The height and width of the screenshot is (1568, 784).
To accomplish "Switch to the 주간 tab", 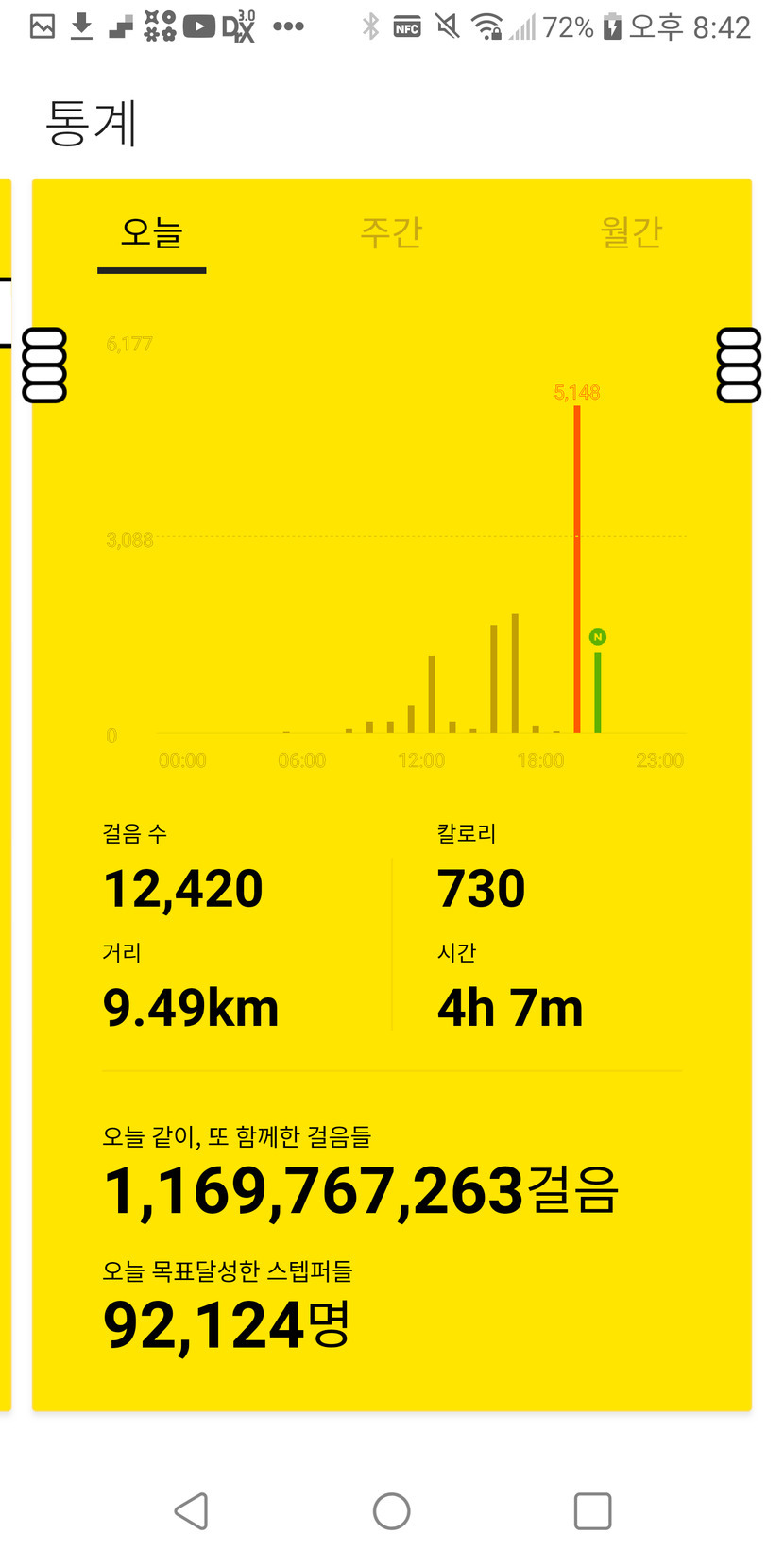I will click(x=391, y=233).
